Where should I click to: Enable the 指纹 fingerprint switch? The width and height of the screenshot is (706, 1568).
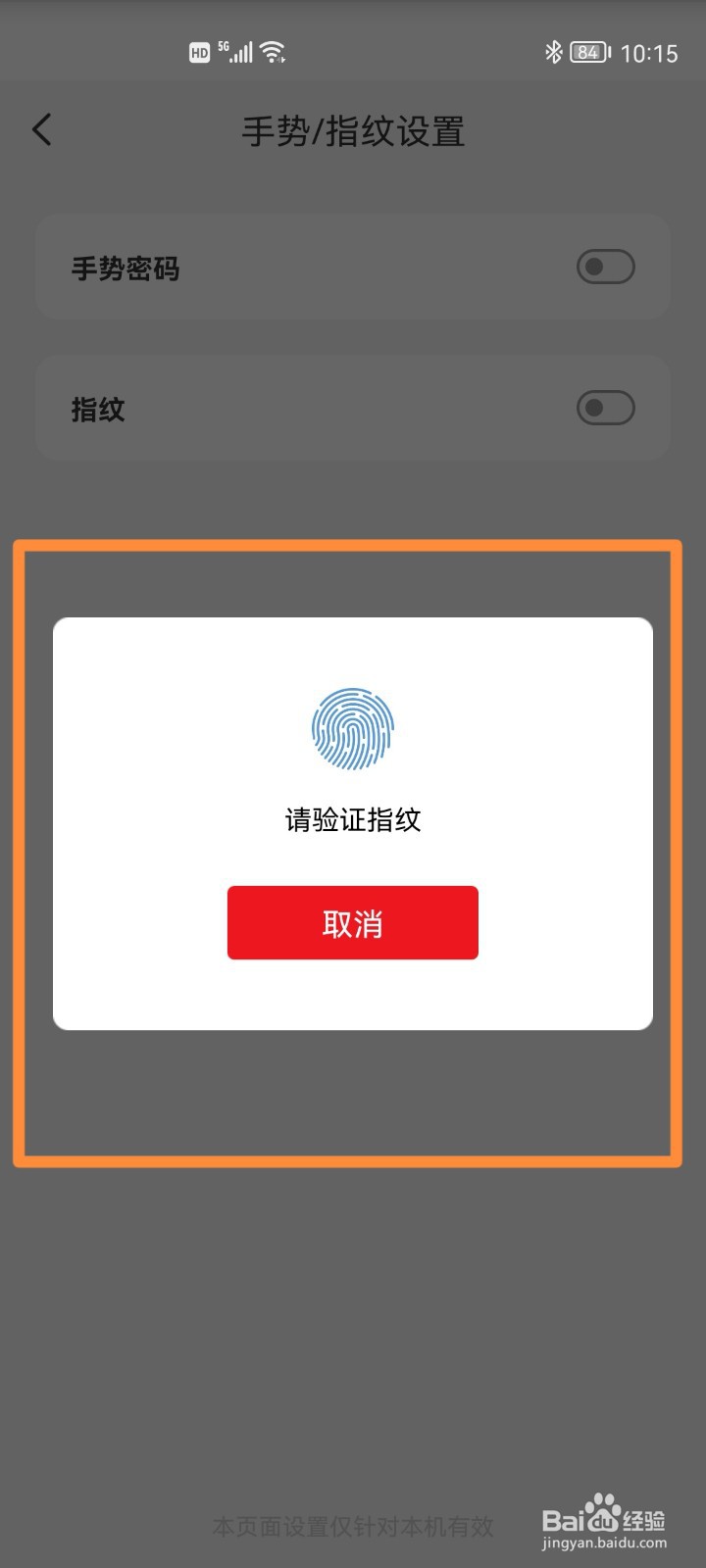tap(604, 408)
